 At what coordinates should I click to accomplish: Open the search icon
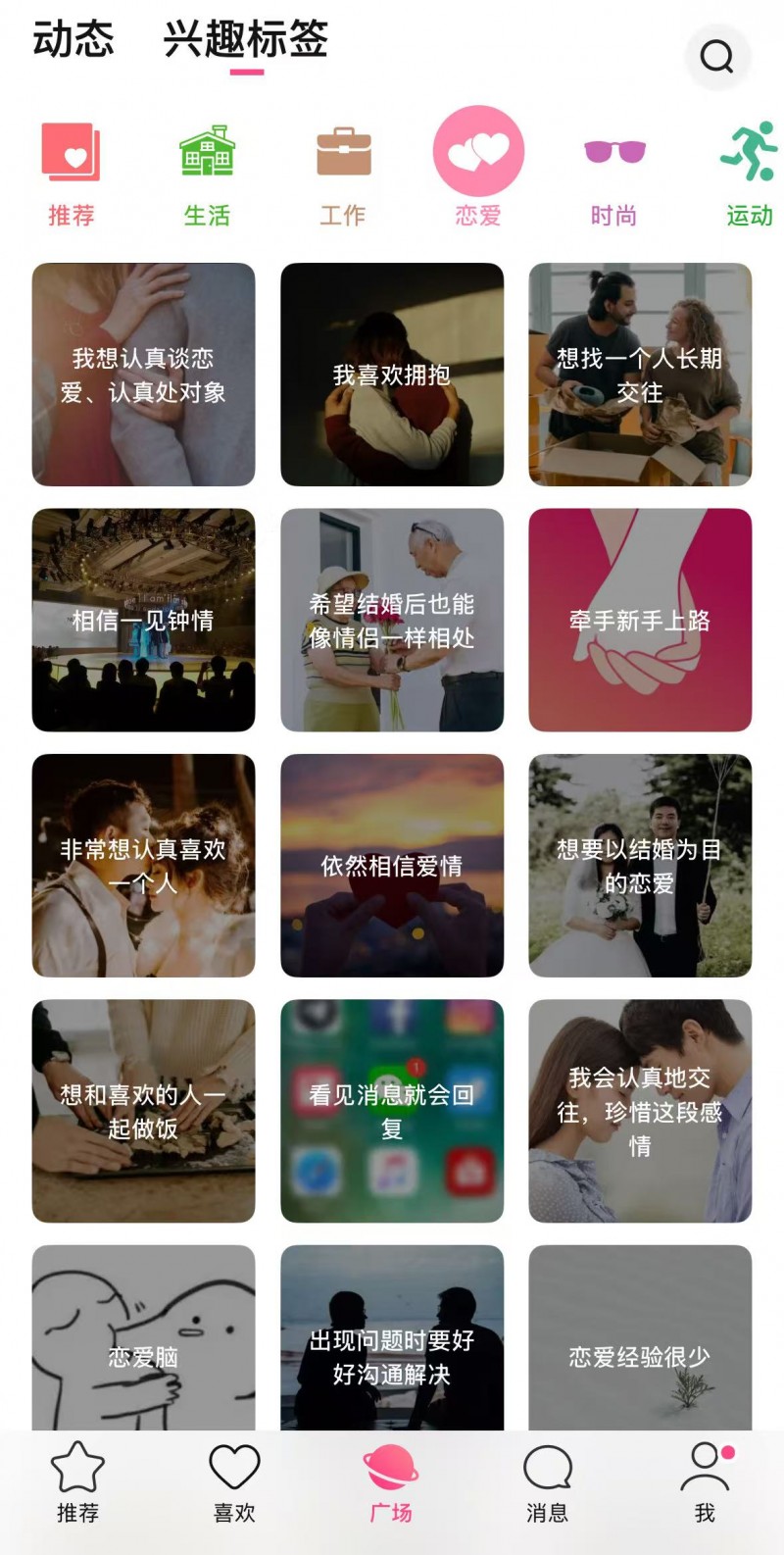[716, 57]
